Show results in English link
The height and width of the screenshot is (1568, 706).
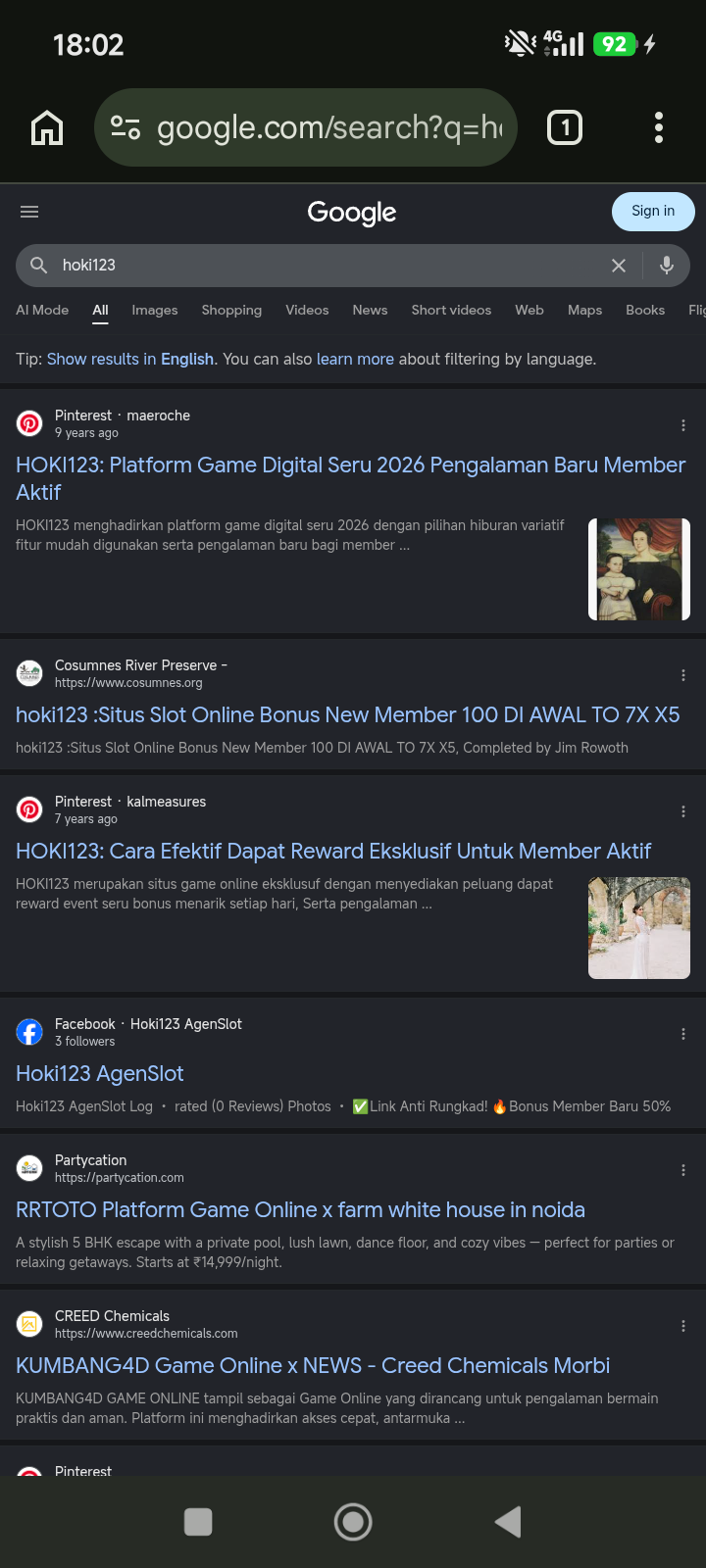[130, 359]
